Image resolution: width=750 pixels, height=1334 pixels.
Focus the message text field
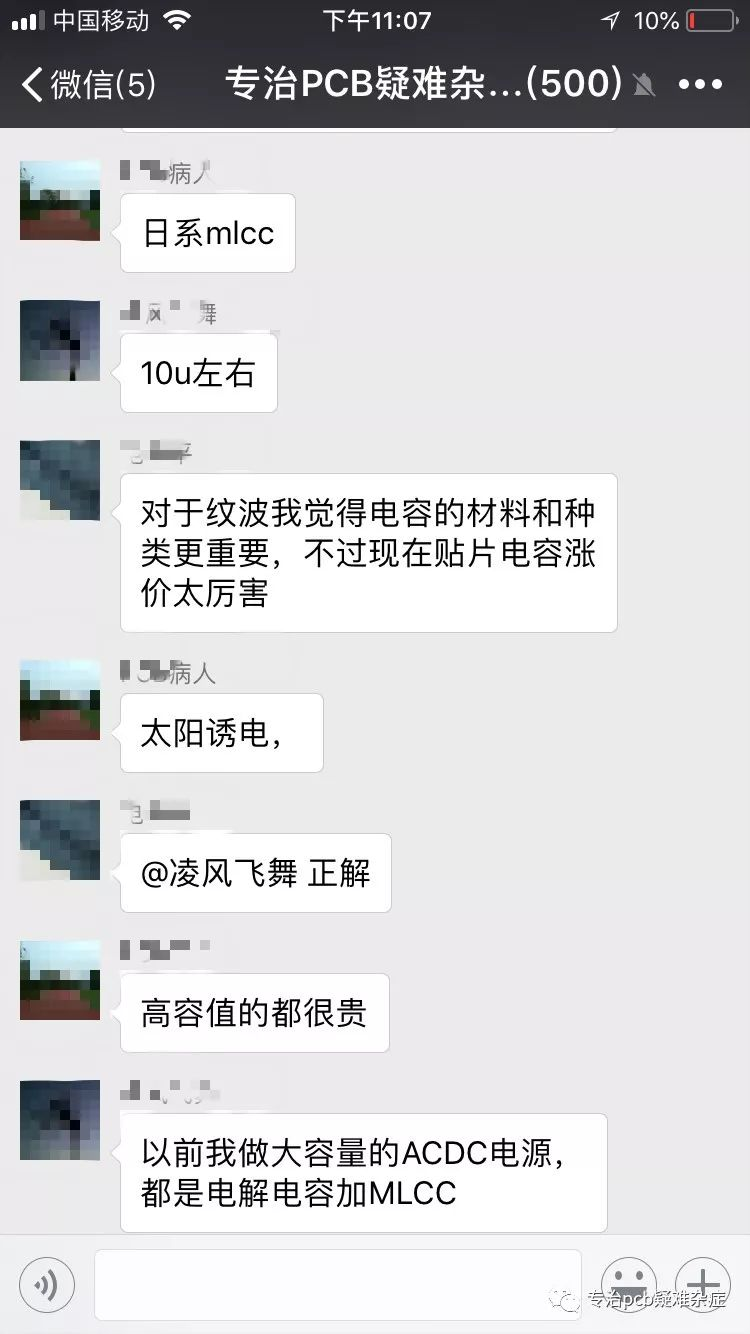click(x=337, y=1284)
